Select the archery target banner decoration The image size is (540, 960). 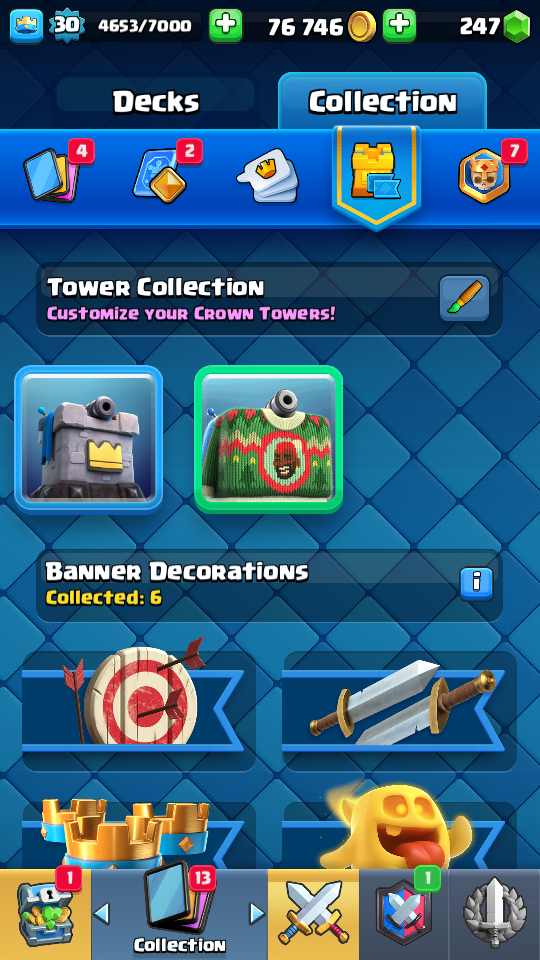(138, 710)
